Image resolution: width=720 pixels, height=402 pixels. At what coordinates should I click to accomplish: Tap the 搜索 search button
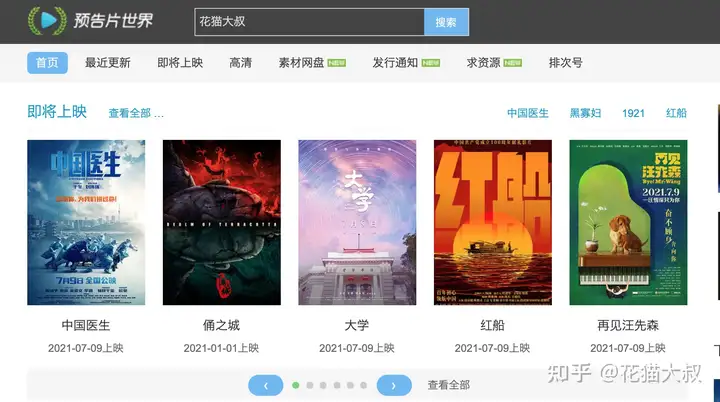click(x=446, y=22)
